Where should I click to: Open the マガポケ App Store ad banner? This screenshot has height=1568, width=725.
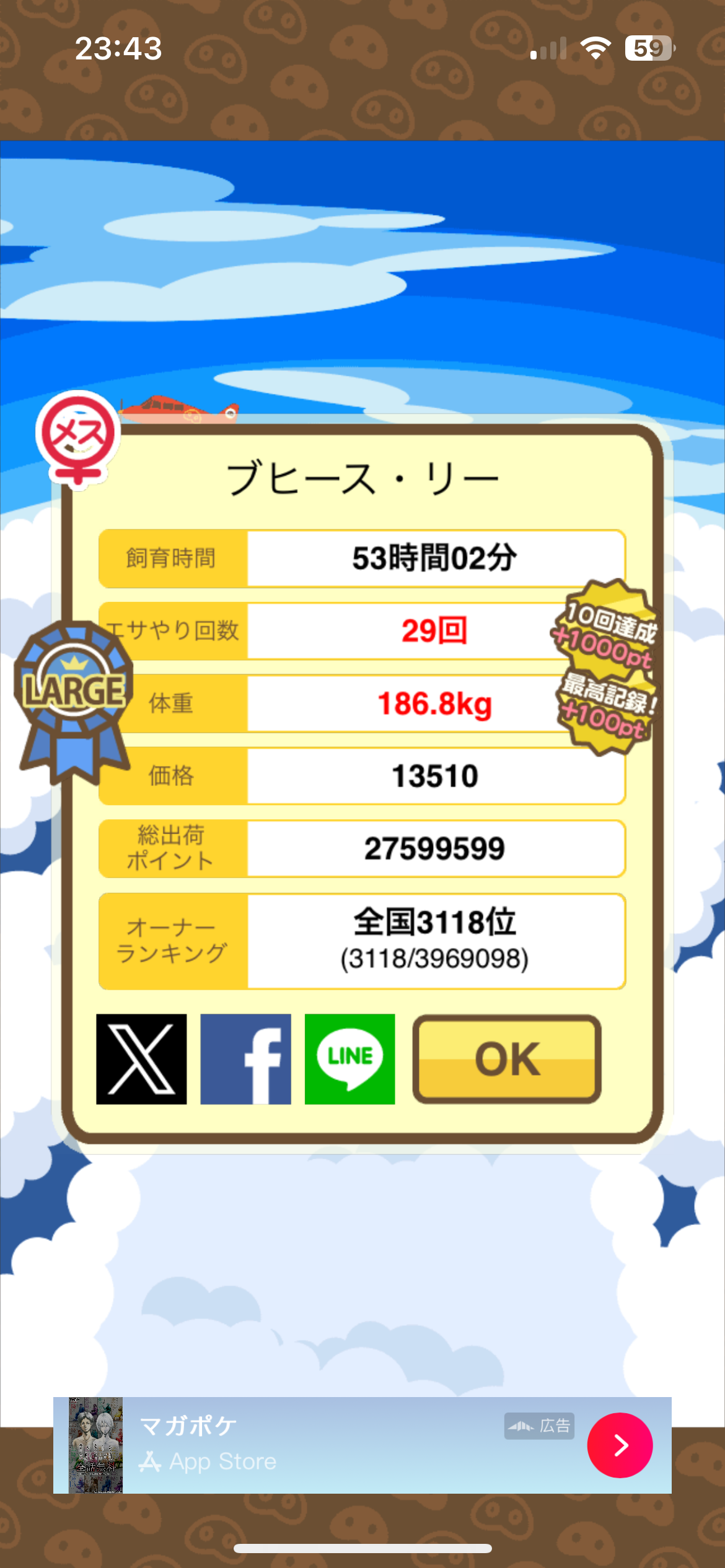pyautogui.click(x=362, y=1445)
